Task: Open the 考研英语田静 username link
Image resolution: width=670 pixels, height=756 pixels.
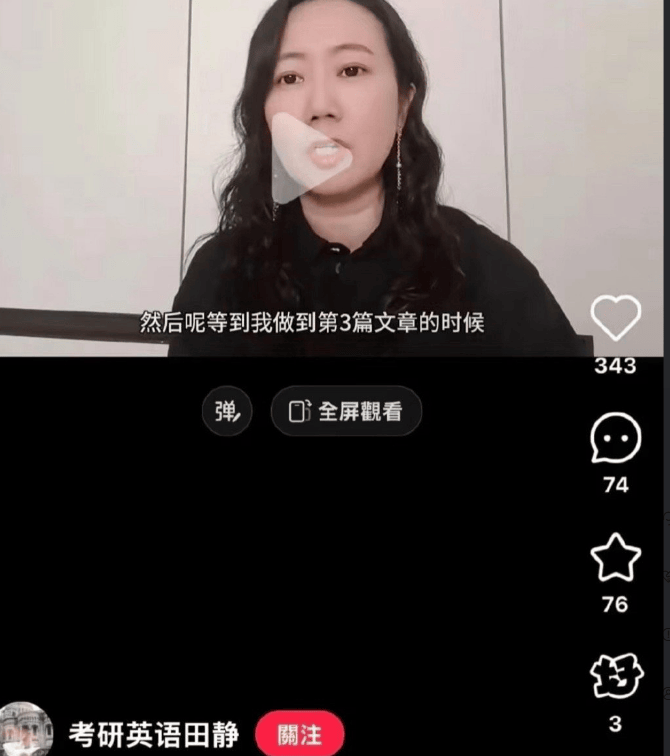Action: (x=154, y=734)
